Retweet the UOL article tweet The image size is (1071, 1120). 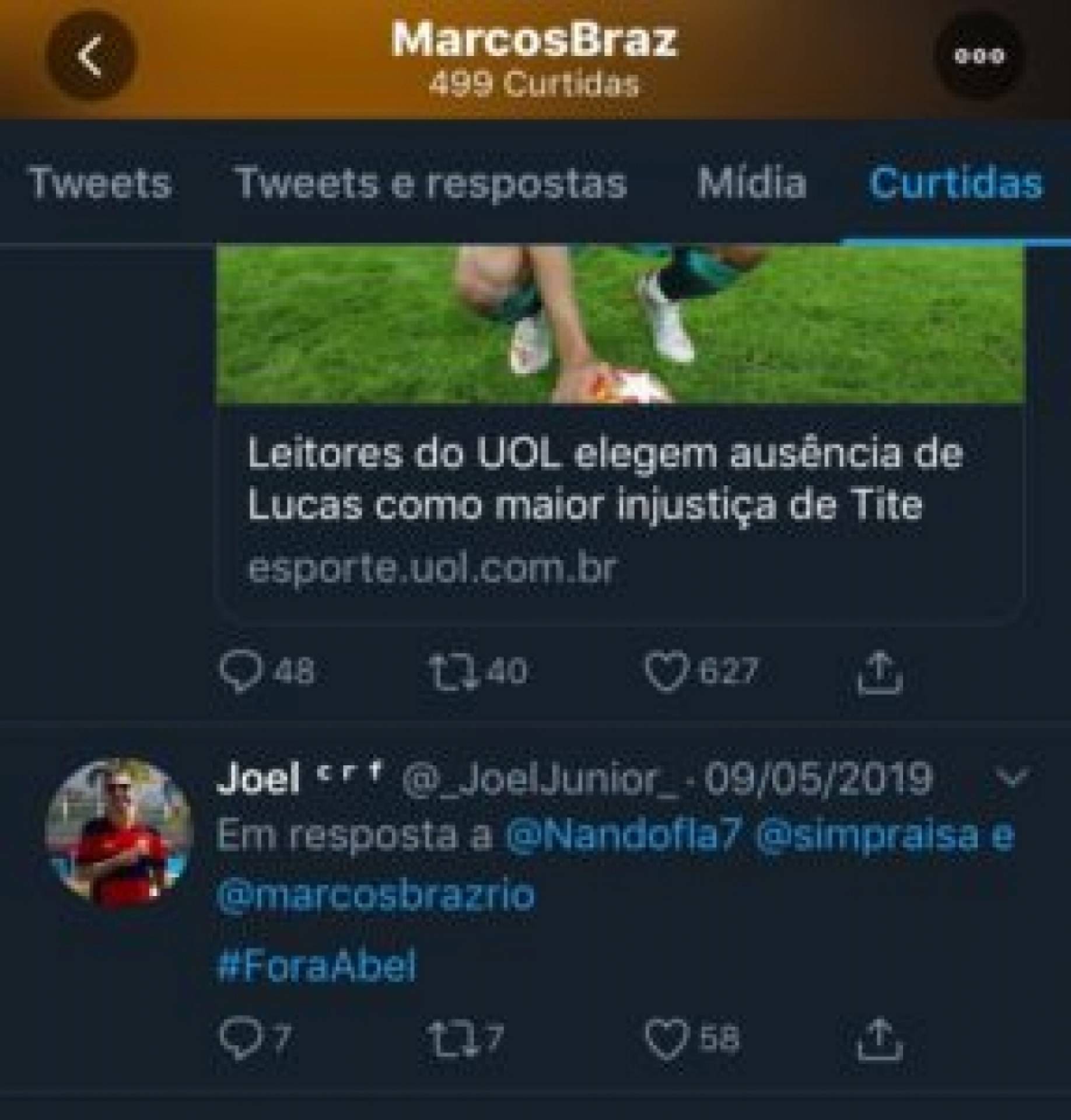450,672
